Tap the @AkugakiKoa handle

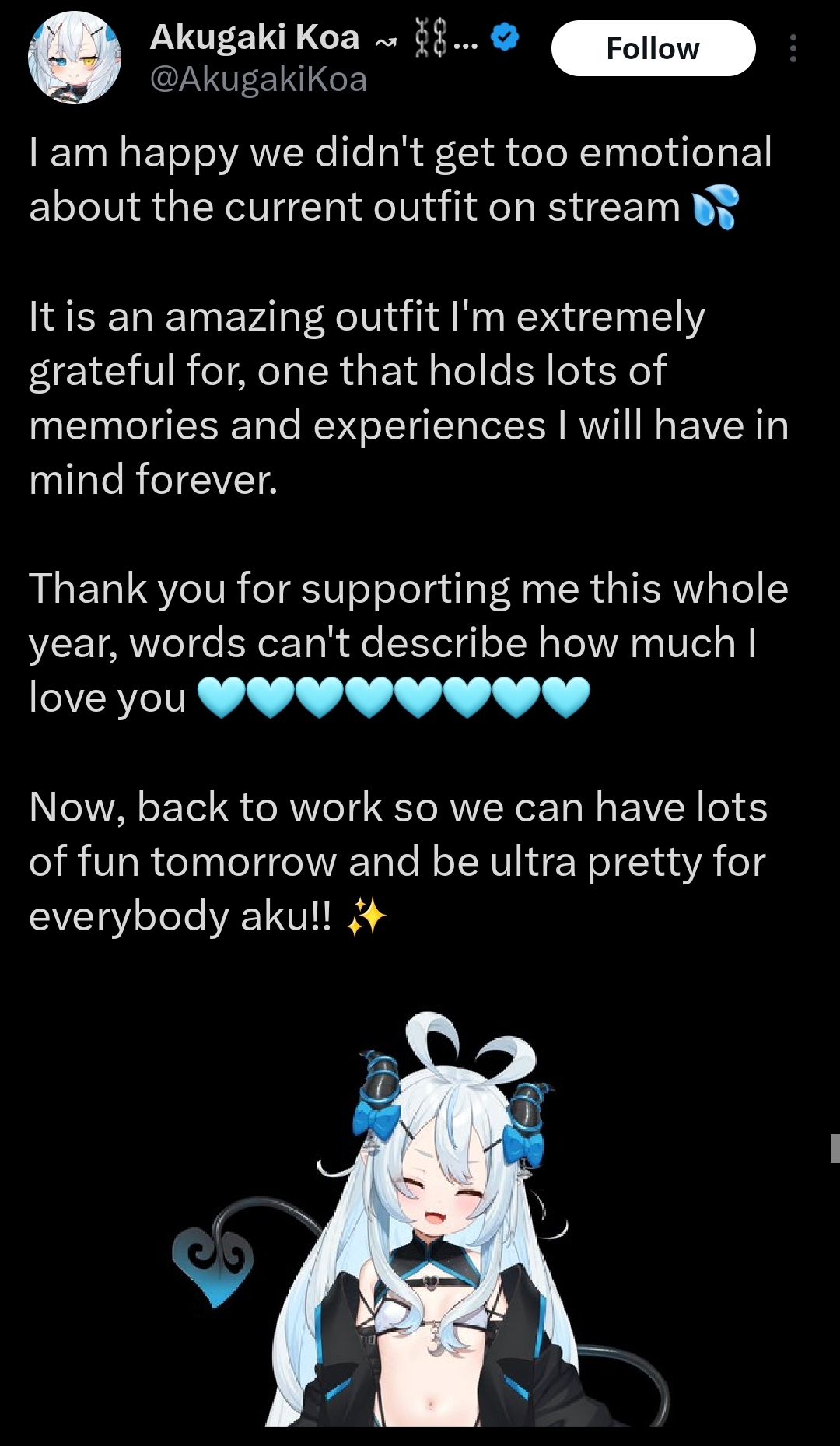258,80
